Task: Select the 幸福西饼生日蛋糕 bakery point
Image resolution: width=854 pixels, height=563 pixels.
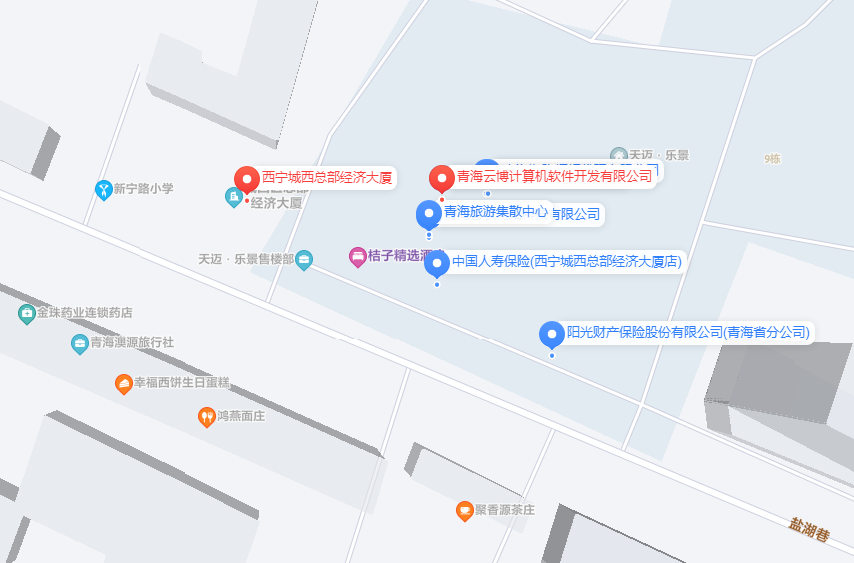Action: click(124, 383)
